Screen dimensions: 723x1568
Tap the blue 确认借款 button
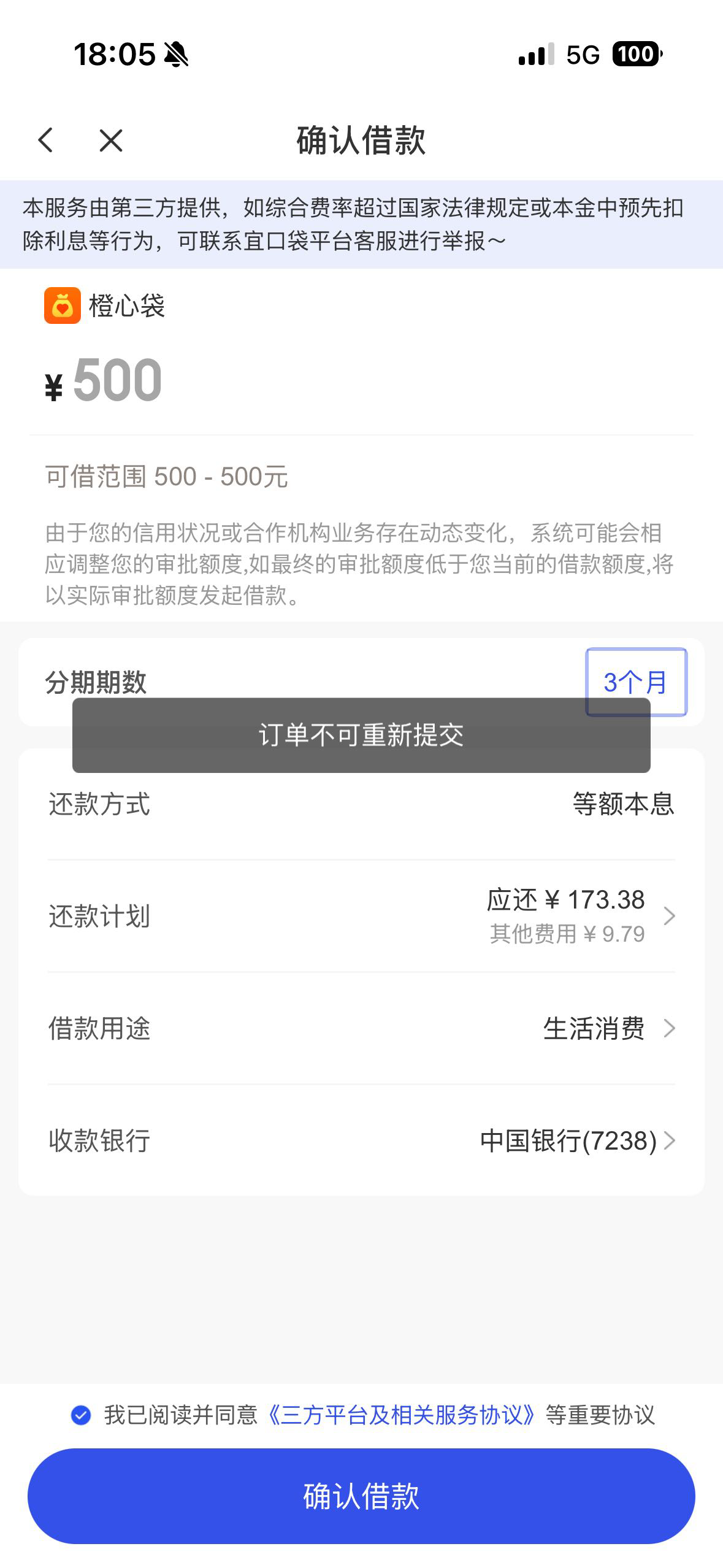tap(361, 1496)
